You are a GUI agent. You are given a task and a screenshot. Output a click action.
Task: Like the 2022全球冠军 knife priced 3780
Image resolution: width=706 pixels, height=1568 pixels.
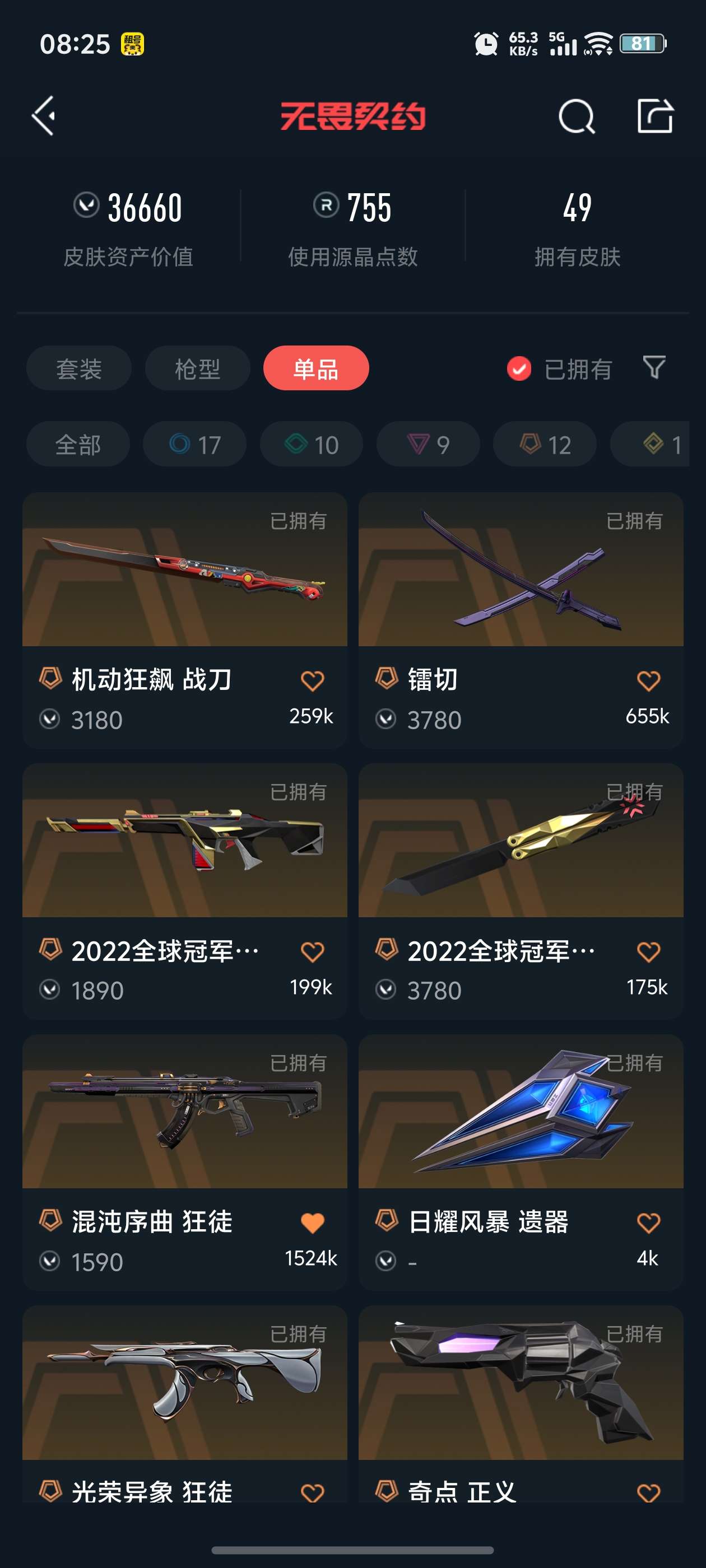pos(648,951)
